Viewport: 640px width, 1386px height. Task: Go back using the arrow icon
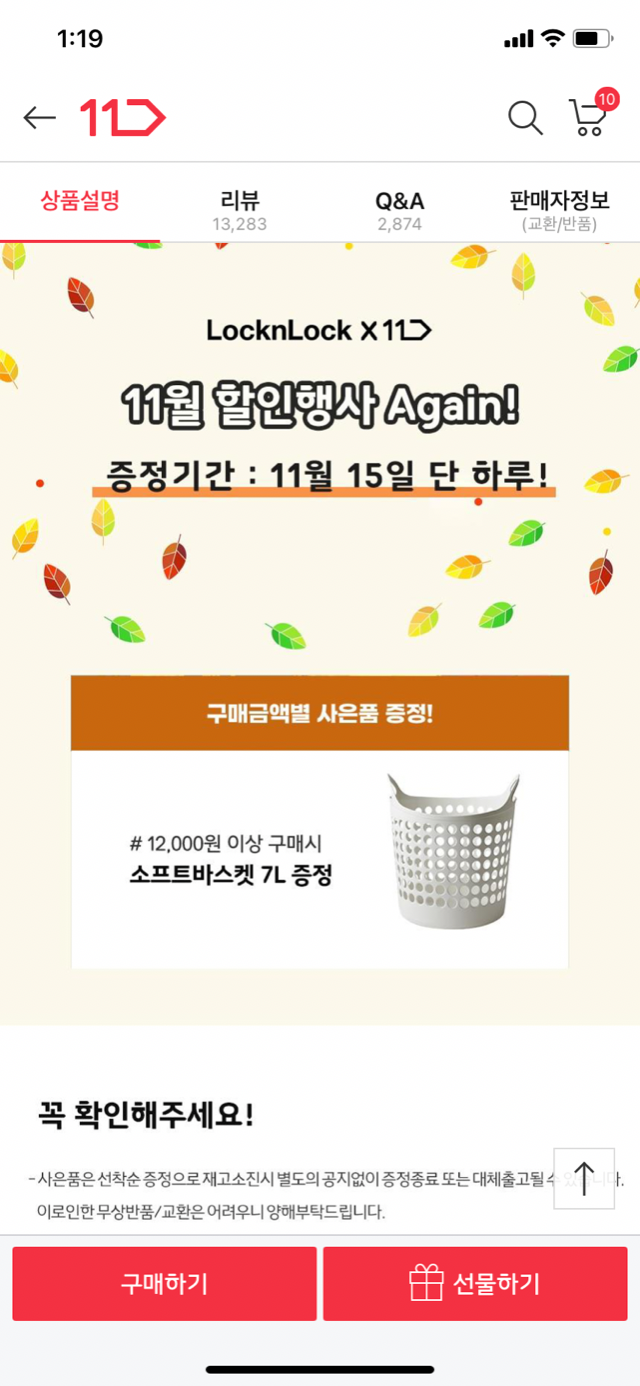pyautogui.click(x=40, y=118)
